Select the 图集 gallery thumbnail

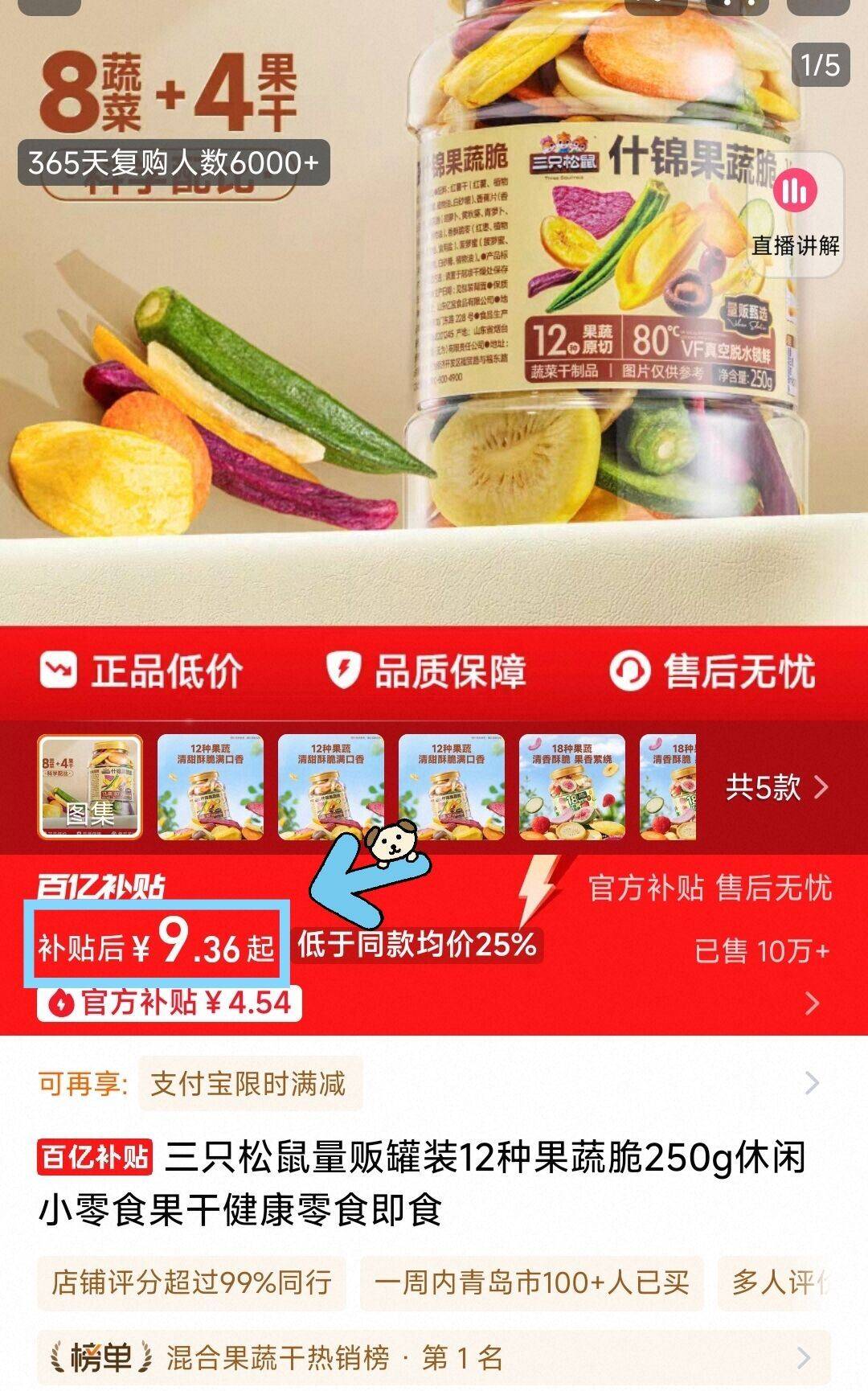(x=90, y=787)
